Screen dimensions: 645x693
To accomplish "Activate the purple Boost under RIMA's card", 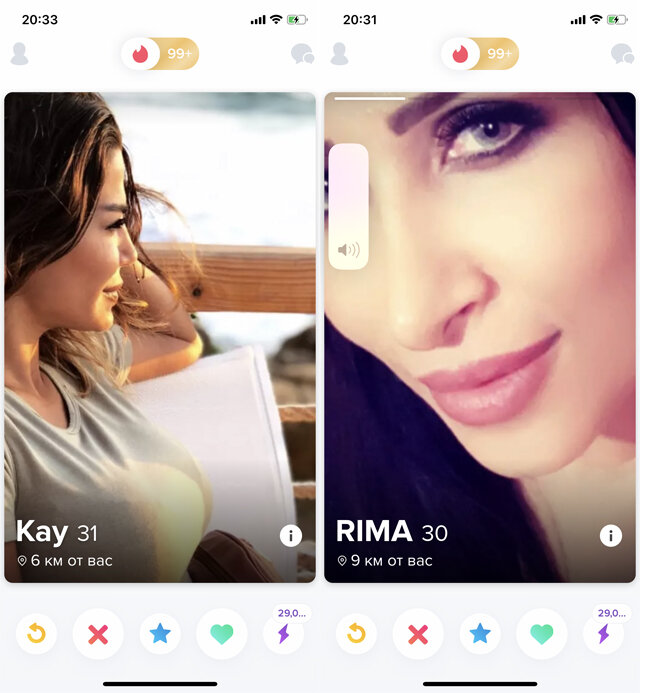I will click(x=603, y=634).
